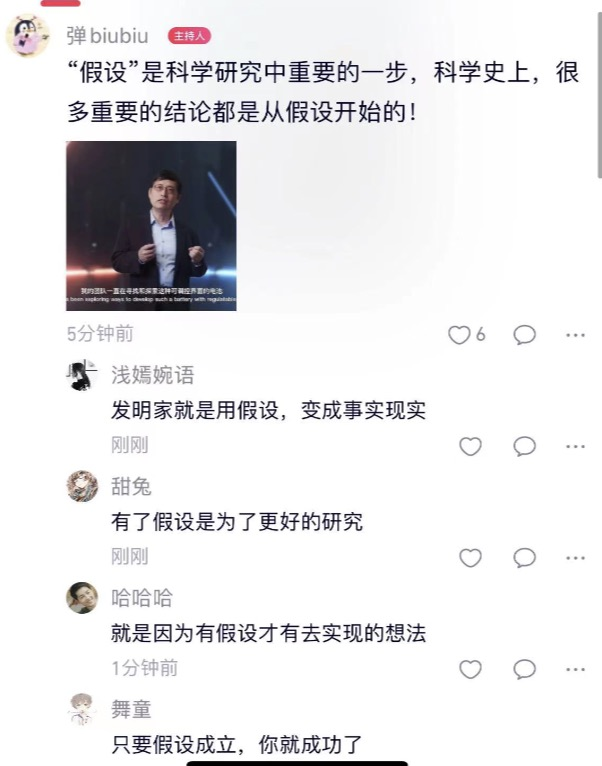Screen dimensions: 602x766
Task: Open more options for 甜兔's comment
Action: (575, 558)
